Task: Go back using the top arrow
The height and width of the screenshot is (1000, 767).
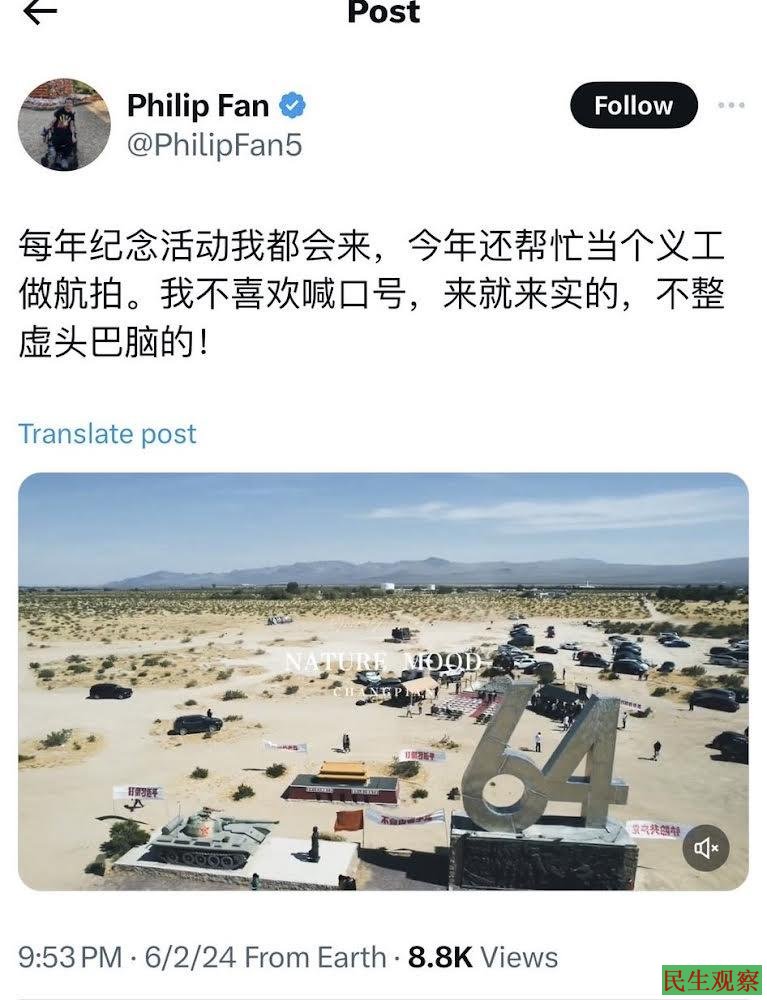Action: click(40, 12)
